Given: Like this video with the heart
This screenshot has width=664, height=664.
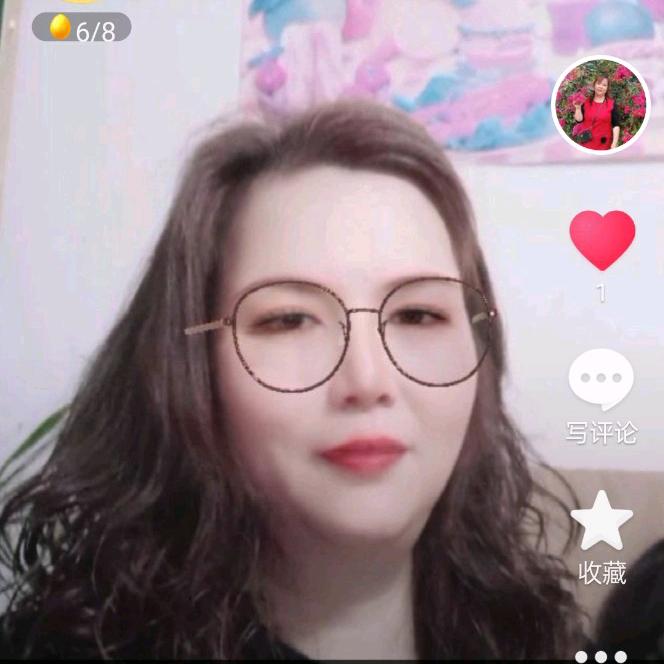Looking at the screenshot, I should 602,240.
